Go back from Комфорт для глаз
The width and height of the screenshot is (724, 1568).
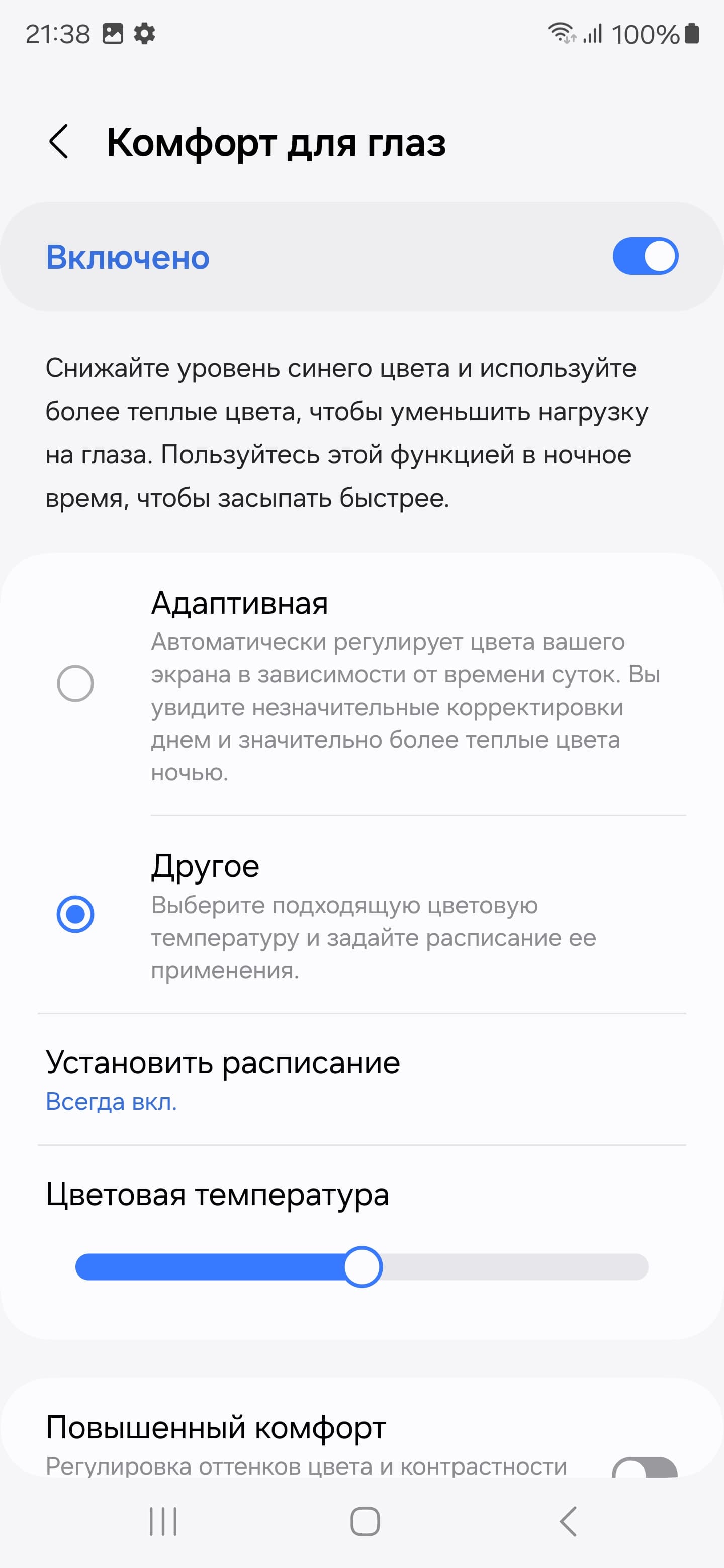[59, 142]
